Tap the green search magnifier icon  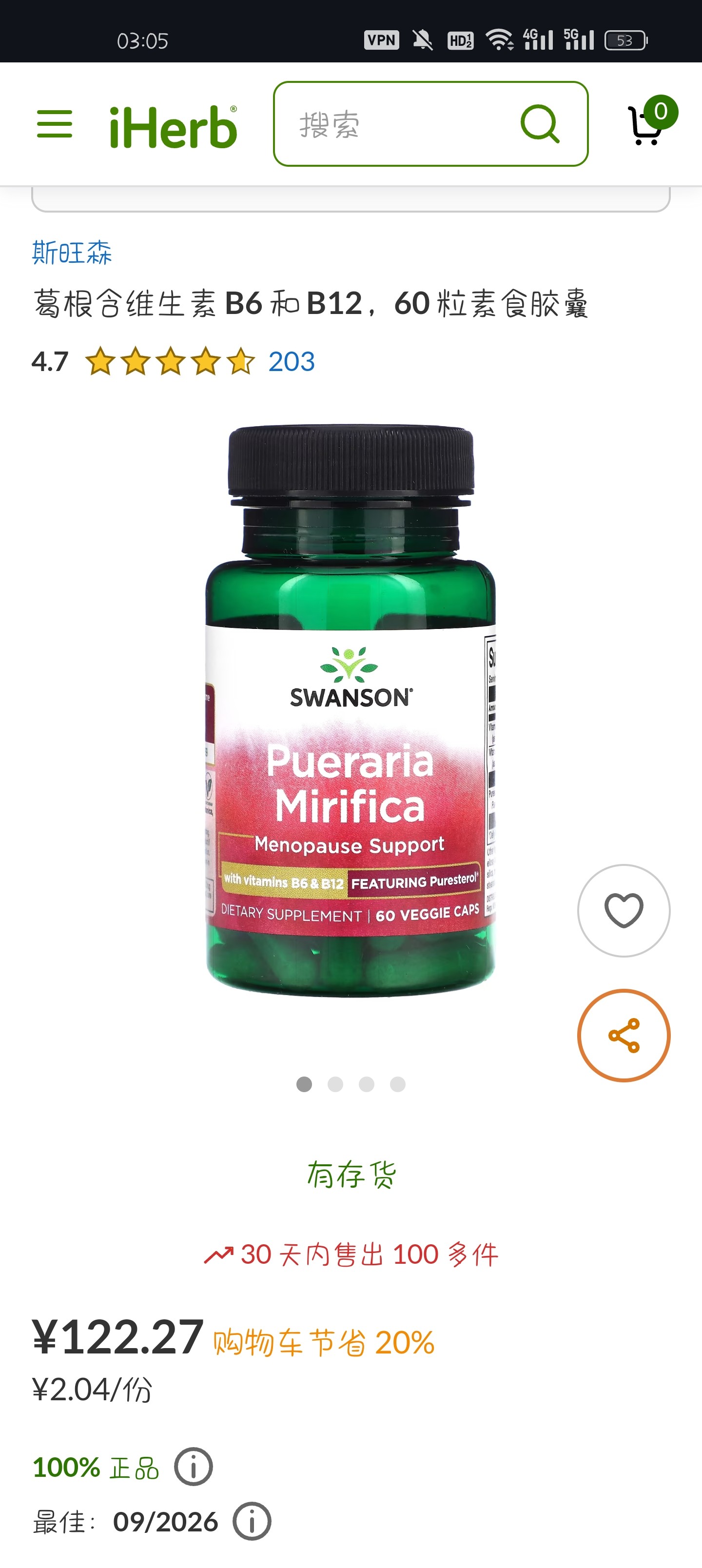(x=540, y=124)
